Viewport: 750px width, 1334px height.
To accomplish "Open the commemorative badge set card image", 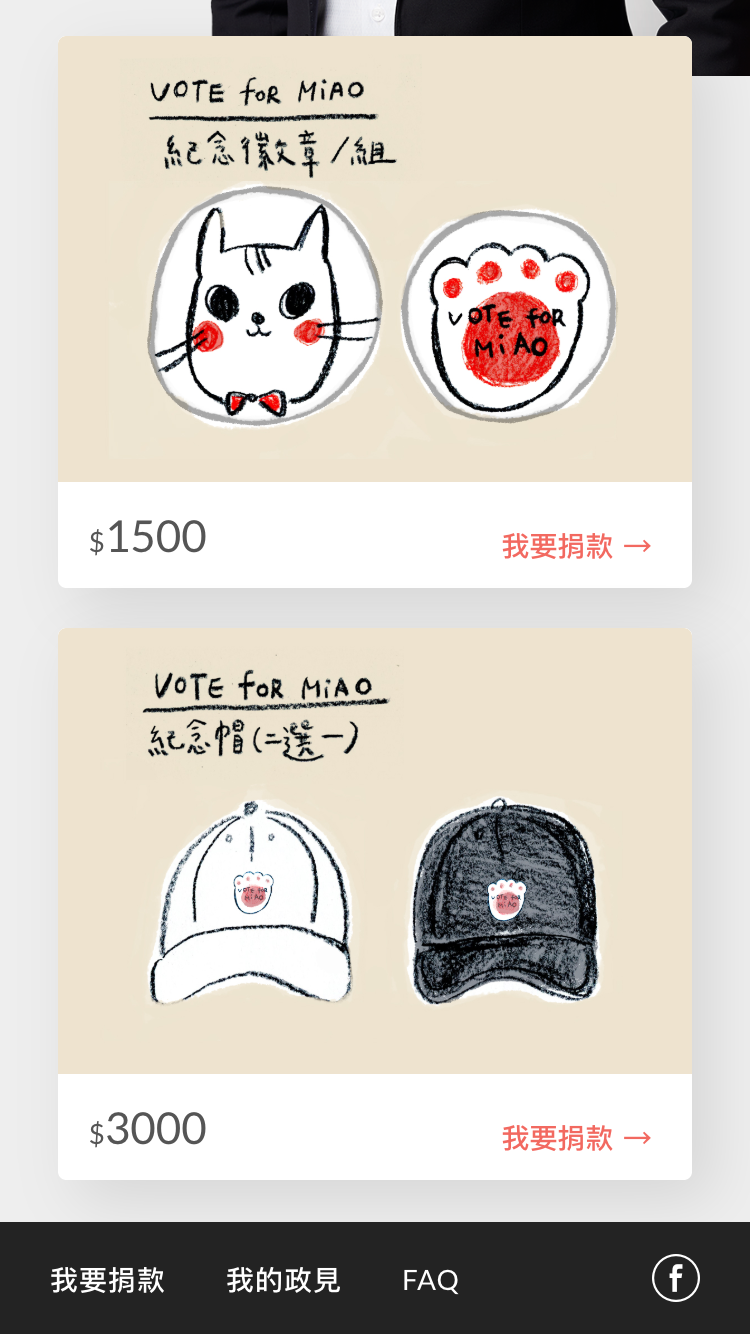I will [x=375, y=259].
